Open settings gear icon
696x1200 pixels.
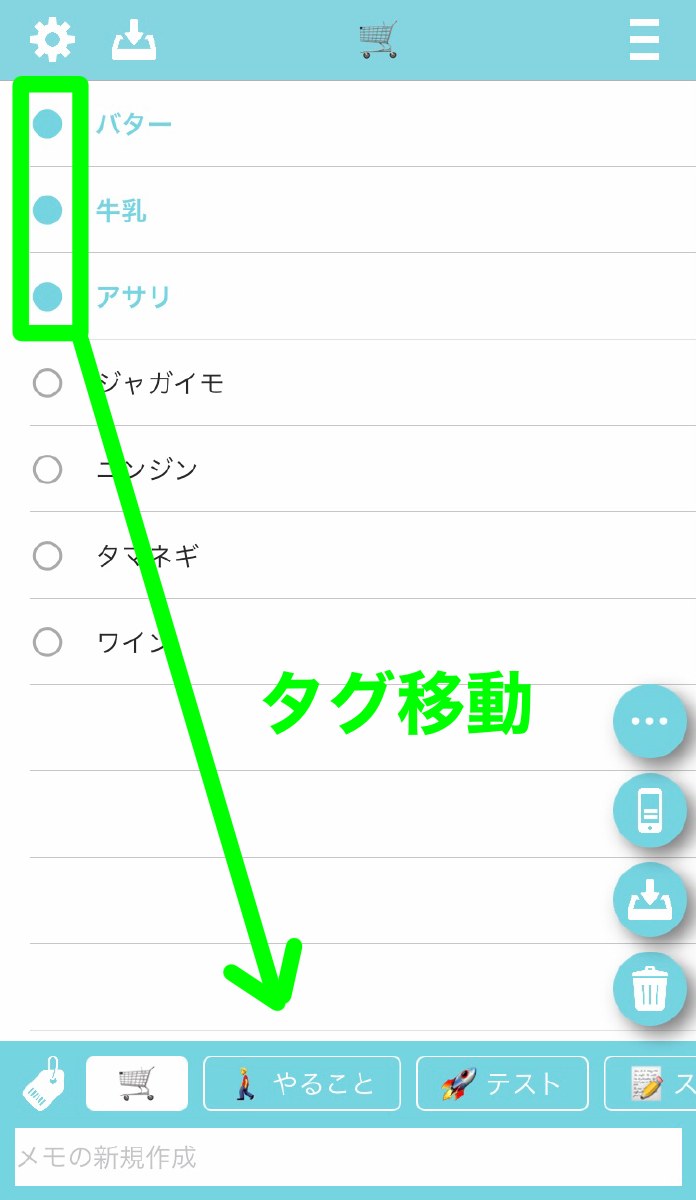click(52, 40)
